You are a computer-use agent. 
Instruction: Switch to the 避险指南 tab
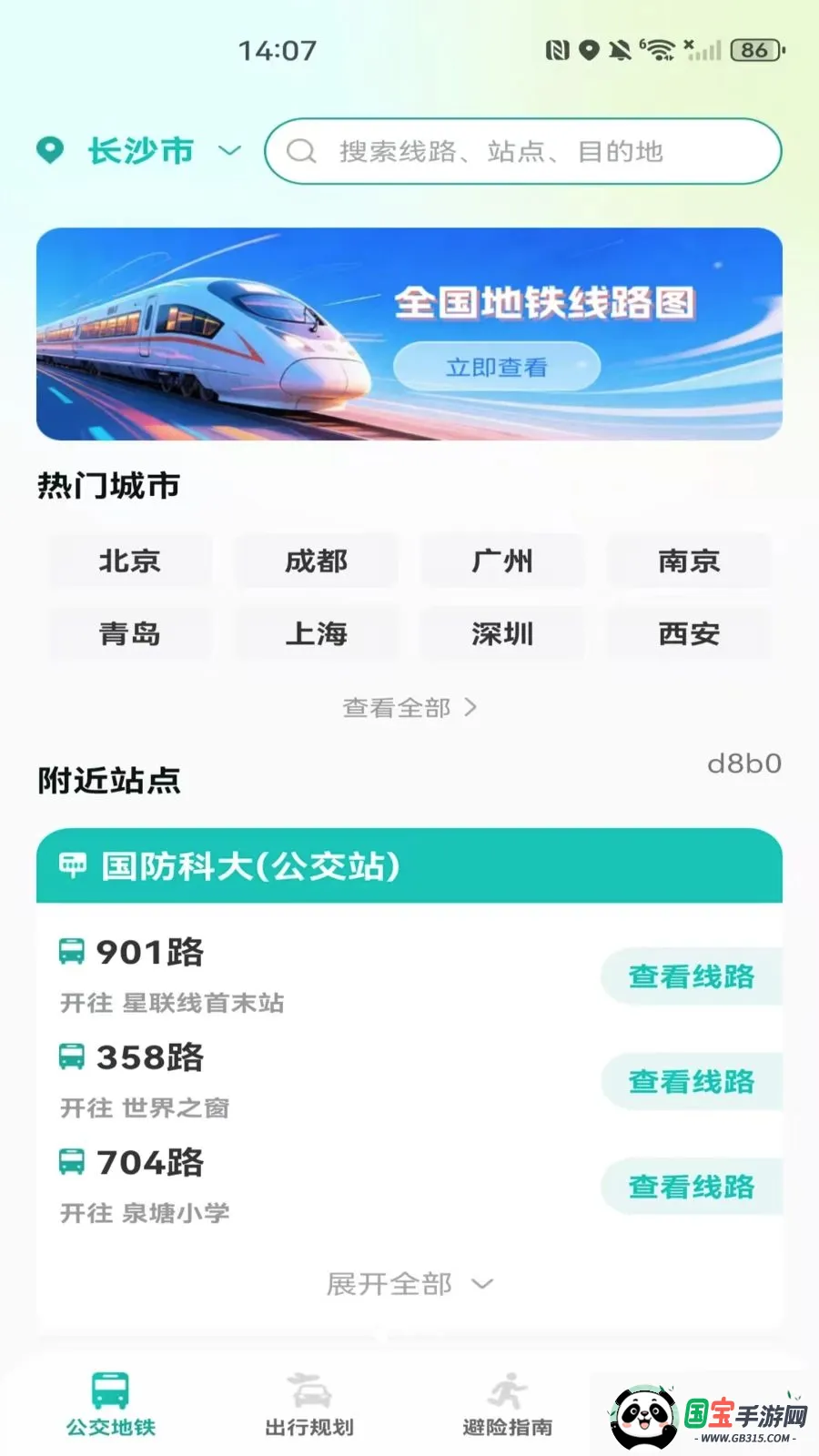(508, 1404)
